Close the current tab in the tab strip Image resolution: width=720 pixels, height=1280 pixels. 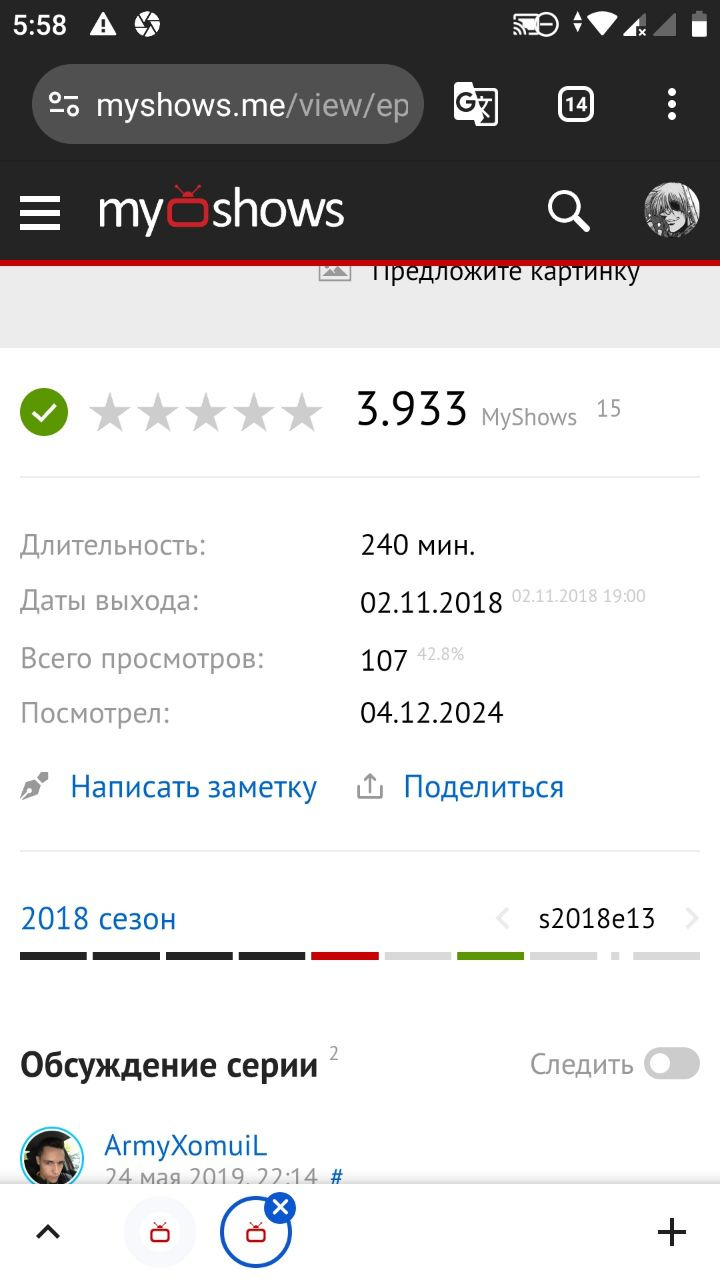coord(281,1209)
